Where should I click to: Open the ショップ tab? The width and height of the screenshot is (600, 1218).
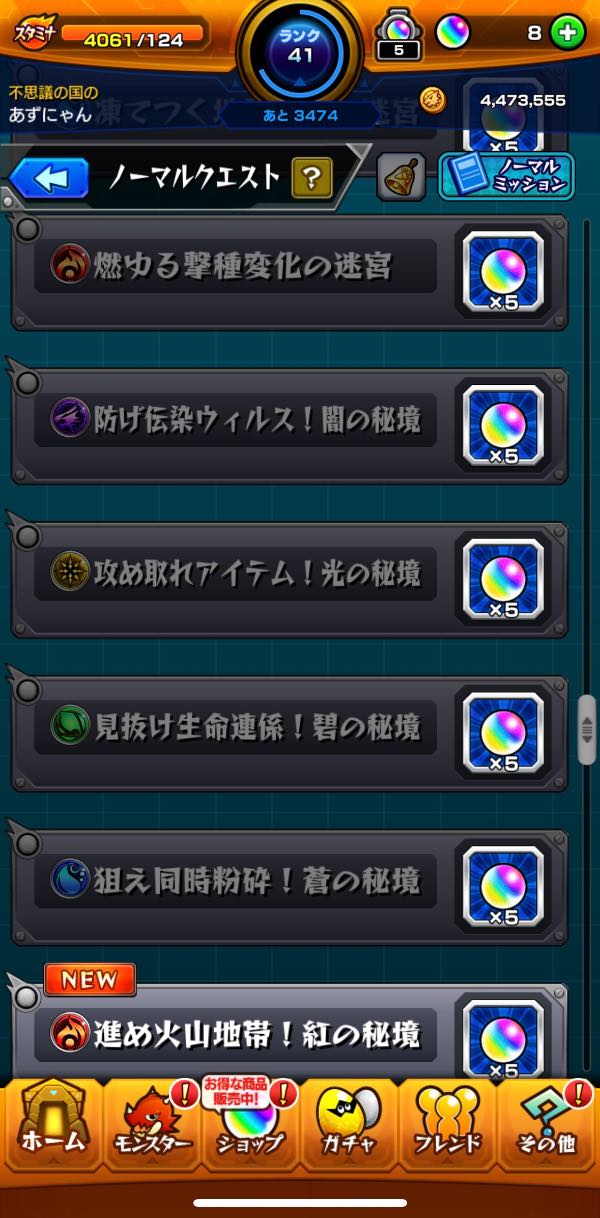250,1128
